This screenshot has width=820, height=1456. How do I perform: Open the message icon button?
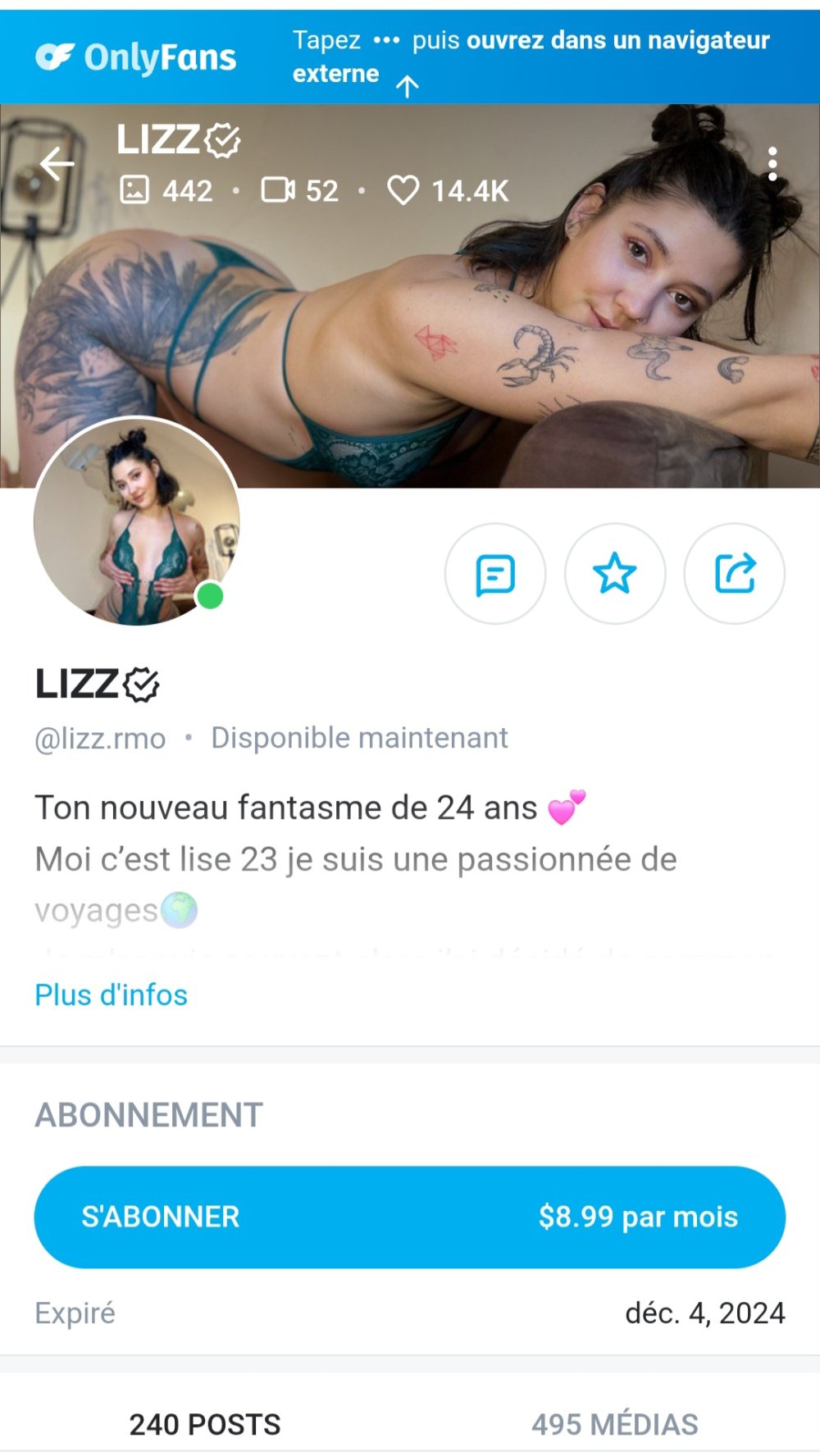pos(495,574)
